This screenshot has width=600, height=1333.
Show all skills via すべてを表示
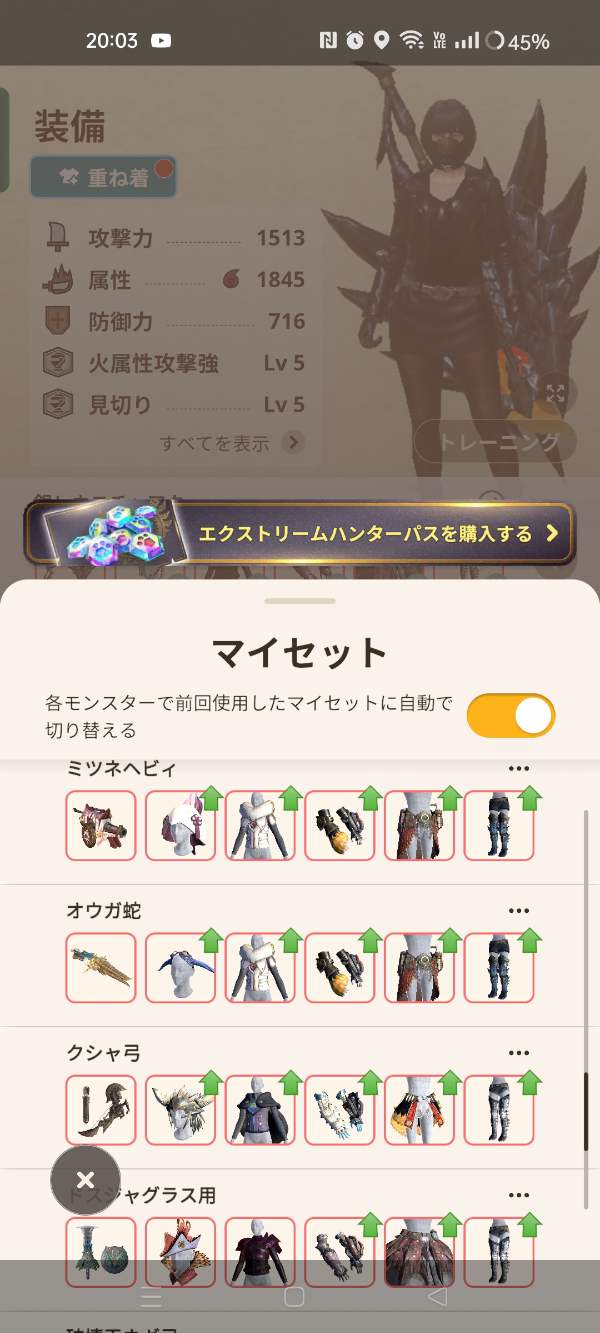tap(232, 443)
